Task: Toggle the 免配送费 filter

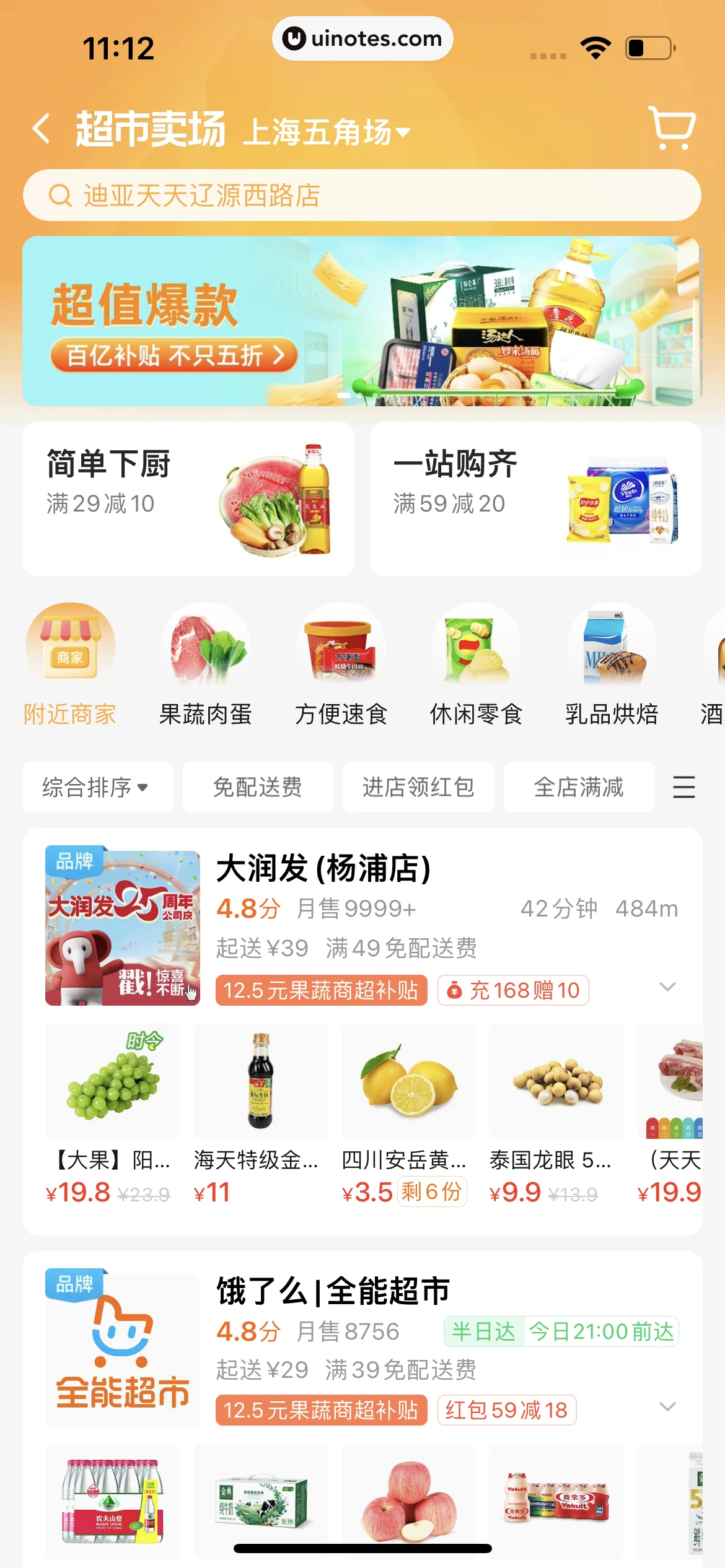Action: (258, 787)
